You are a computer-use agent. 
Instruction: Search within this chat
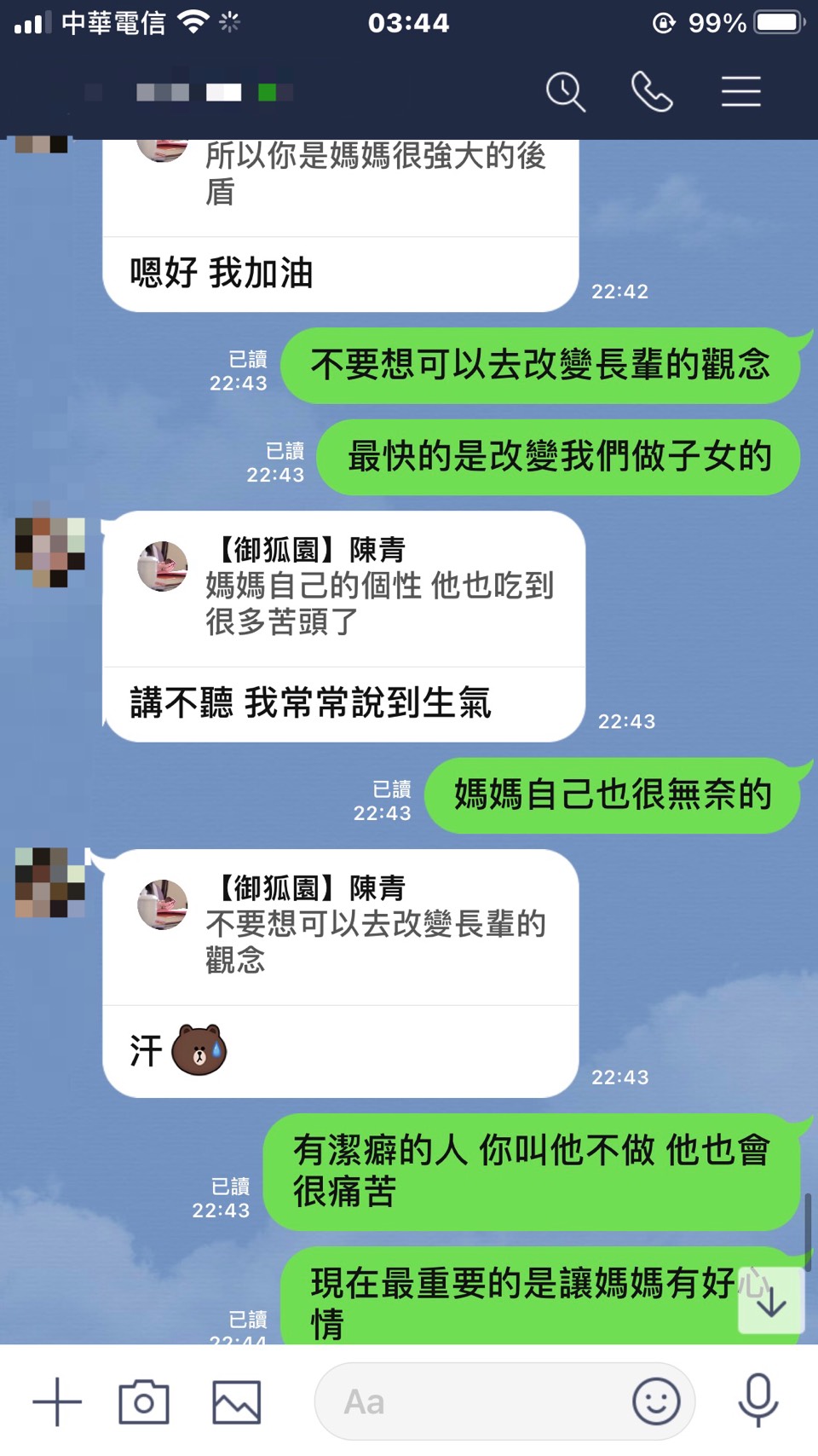565,92
